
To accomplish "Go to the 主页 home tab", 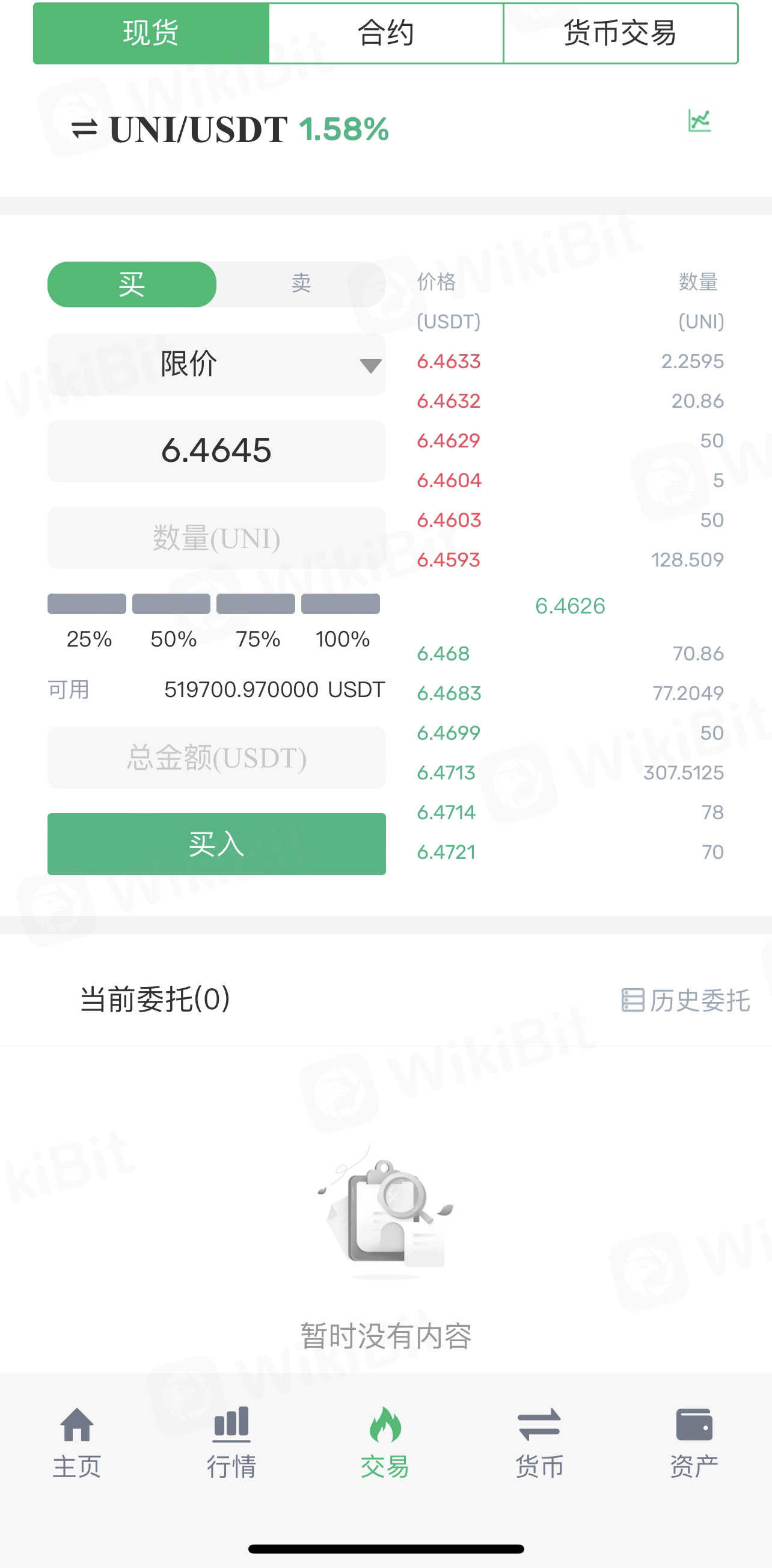I will [x=76, y=1441].
